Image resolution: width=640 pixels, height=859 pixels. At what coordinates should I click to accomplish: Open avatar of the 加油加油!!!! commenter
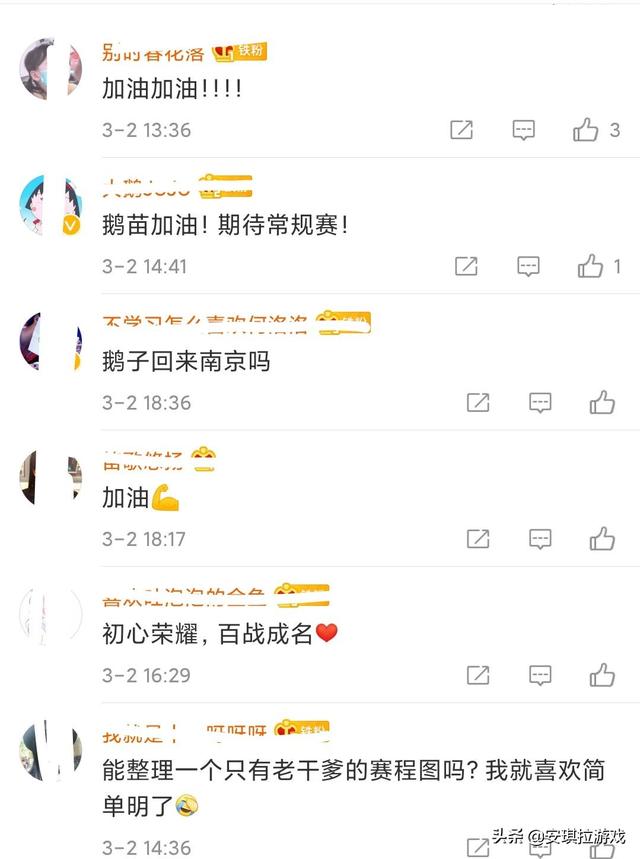tap(50, 70)
